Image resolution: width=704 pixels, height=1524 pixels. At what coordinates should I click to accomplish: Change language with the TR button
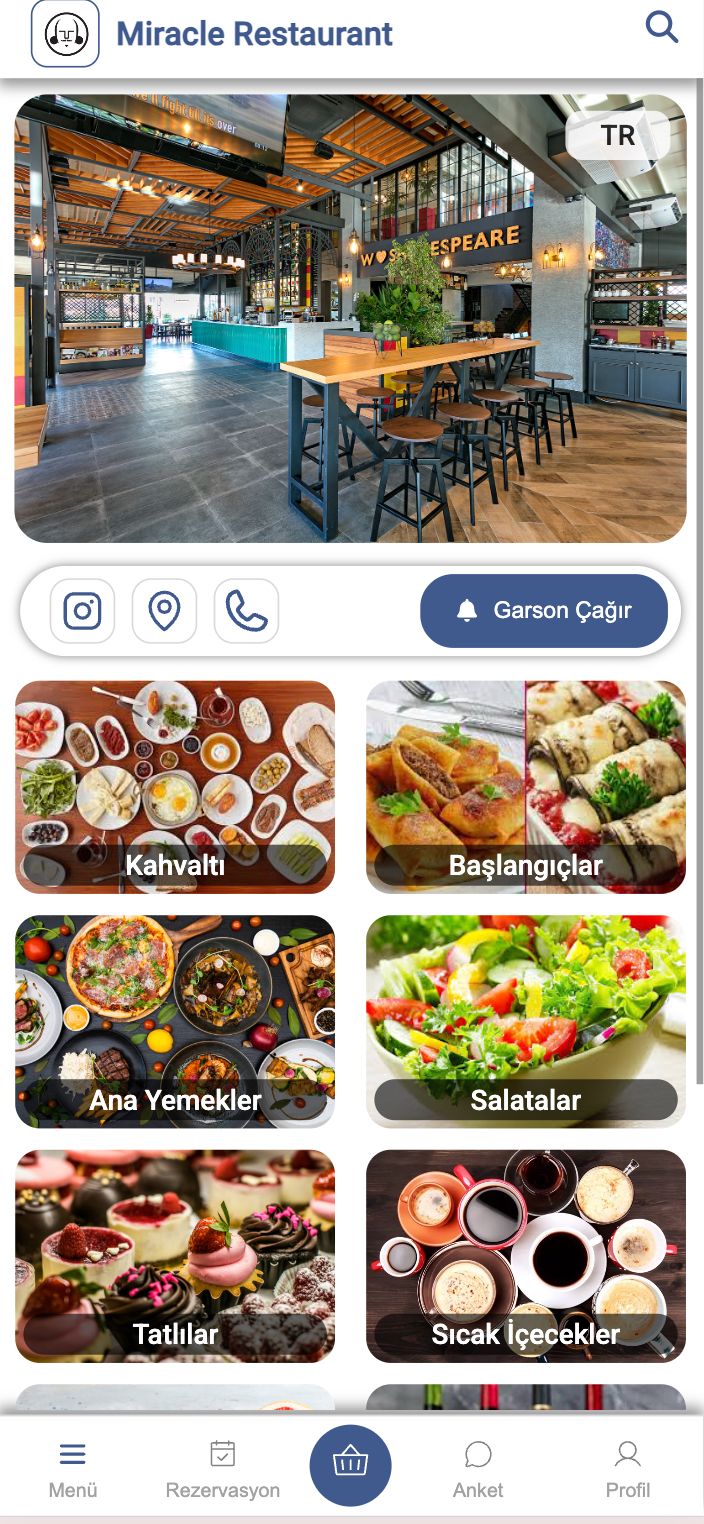coord(617,136)
